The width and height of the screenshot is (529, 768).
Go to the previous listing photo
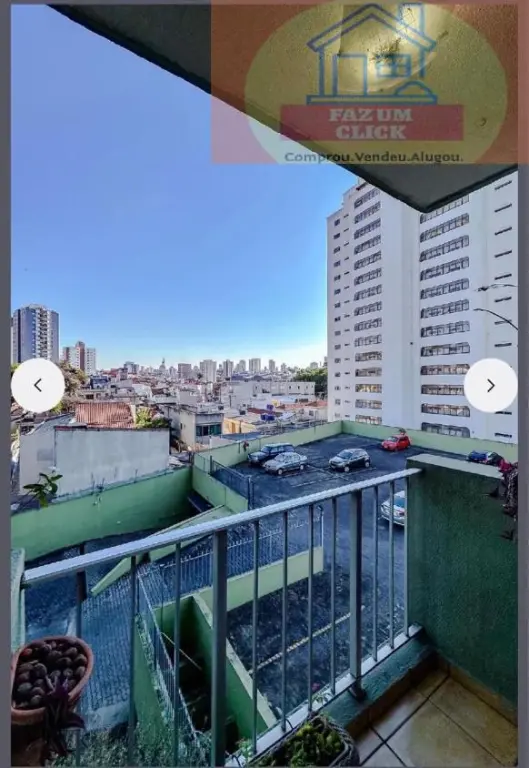[x=38, y=385]
